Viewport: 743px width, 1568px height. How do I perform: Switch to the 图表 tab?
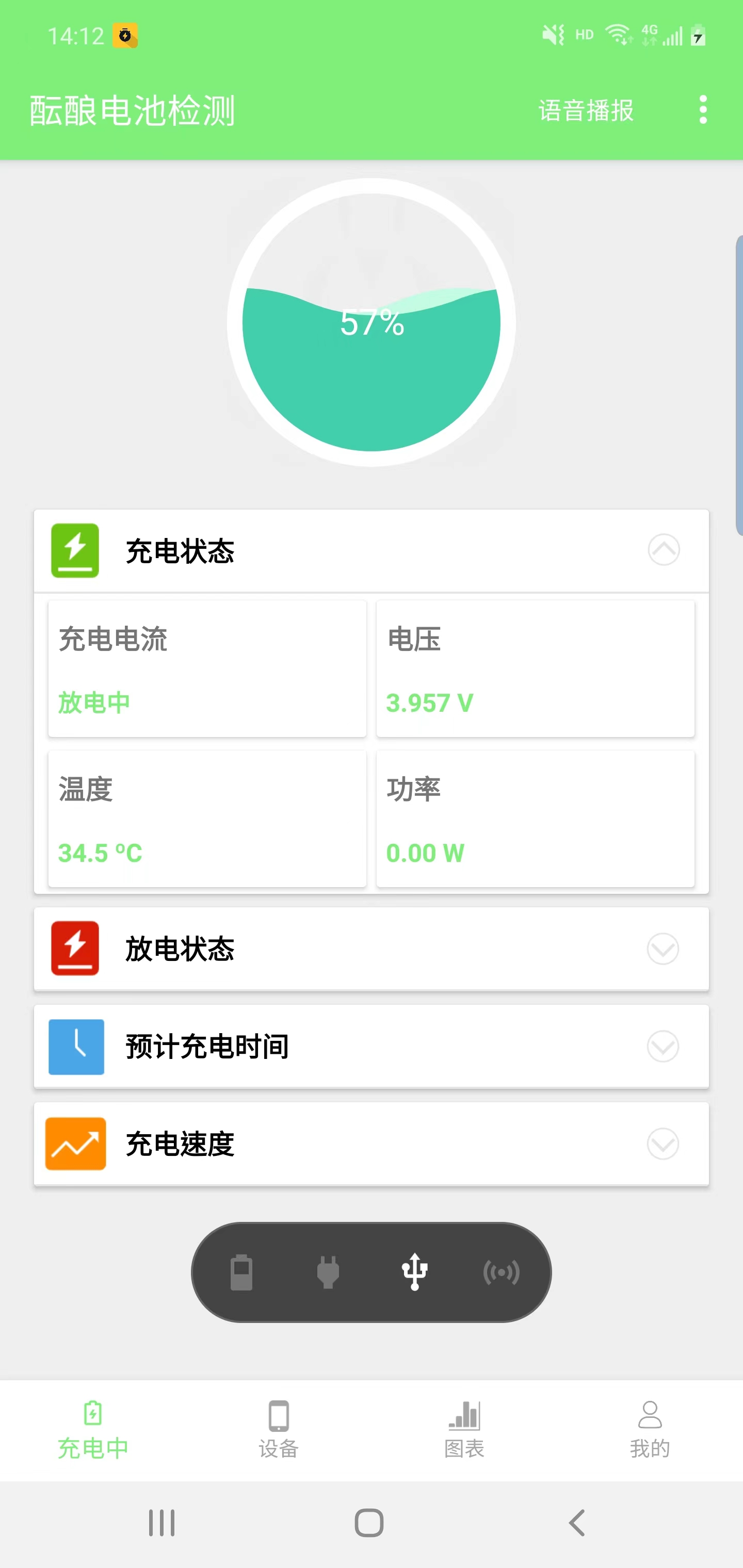(x=464, y=1430)
